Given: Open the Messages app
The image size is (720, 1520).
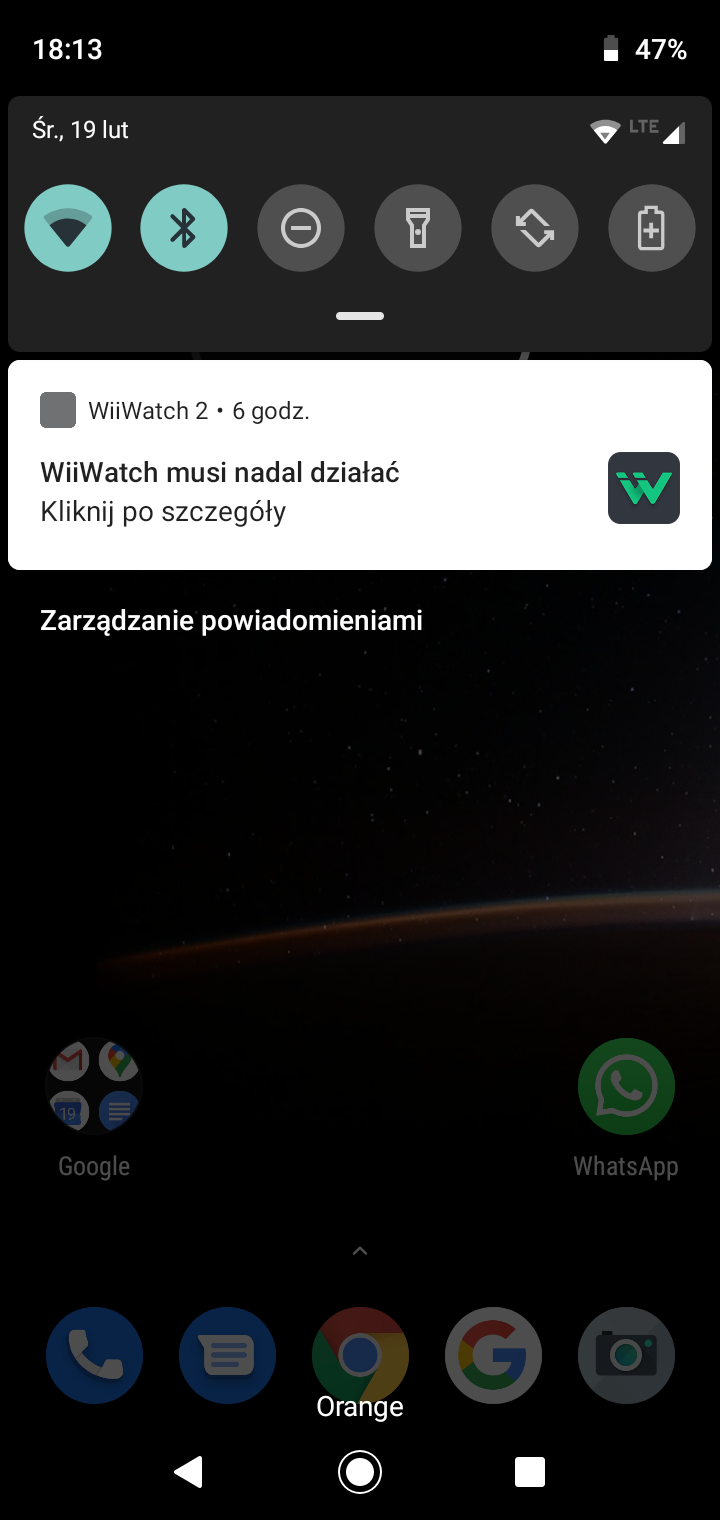Looking at the screenshot, I should pos(227,1356).
